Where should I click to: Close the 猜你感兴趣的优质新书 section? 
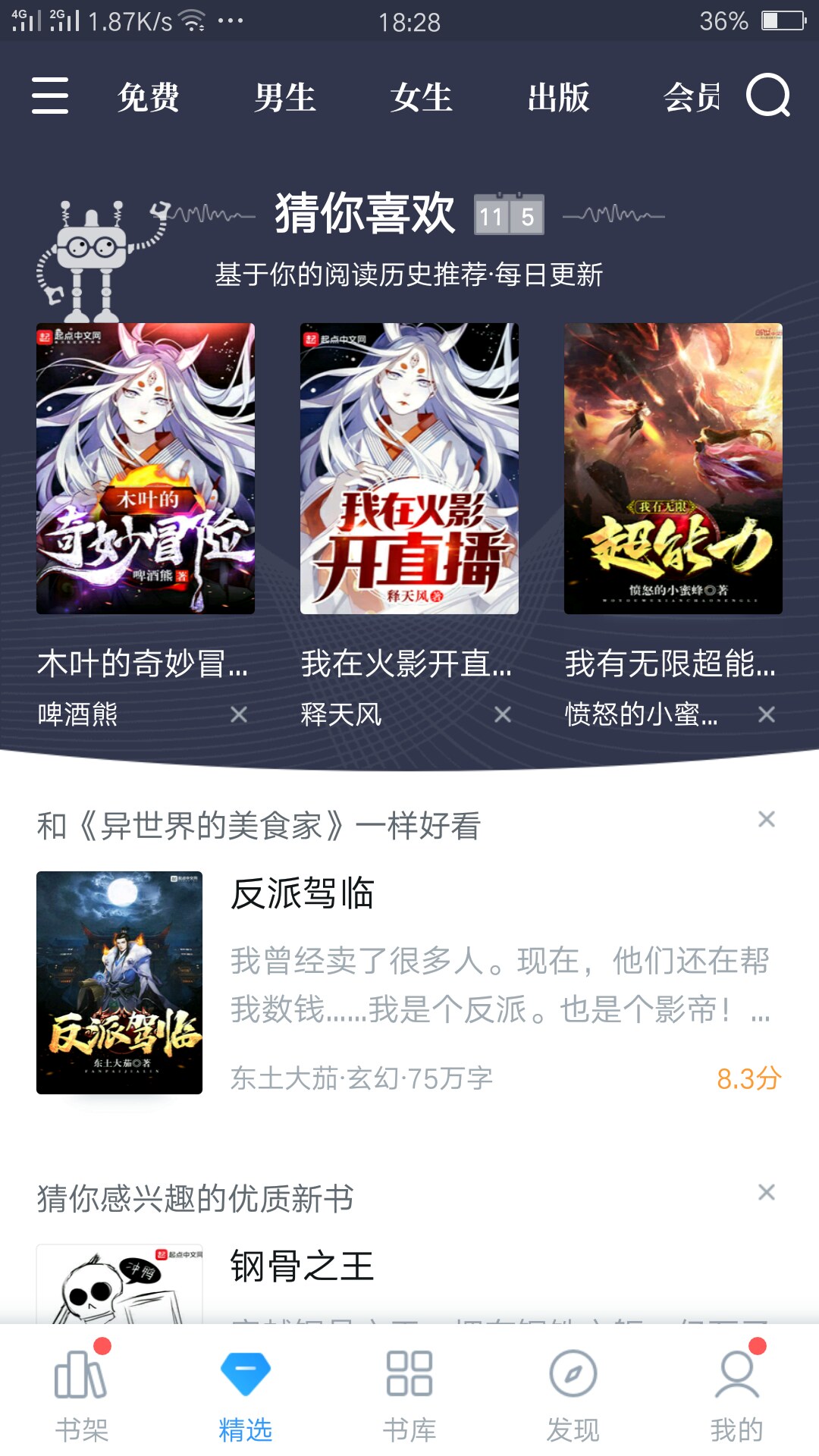767,1192
